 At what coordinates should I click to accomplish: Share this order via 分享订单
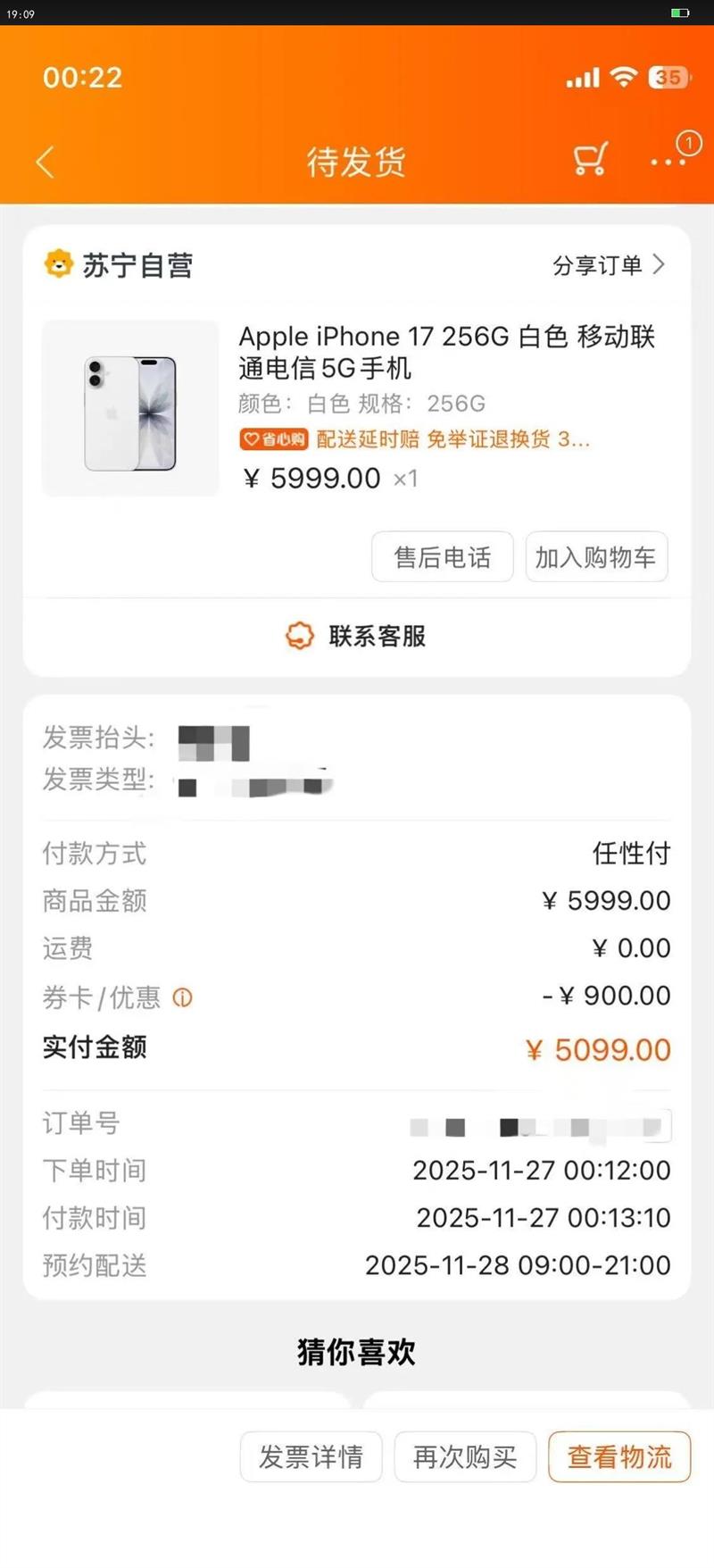click(609, 265)
